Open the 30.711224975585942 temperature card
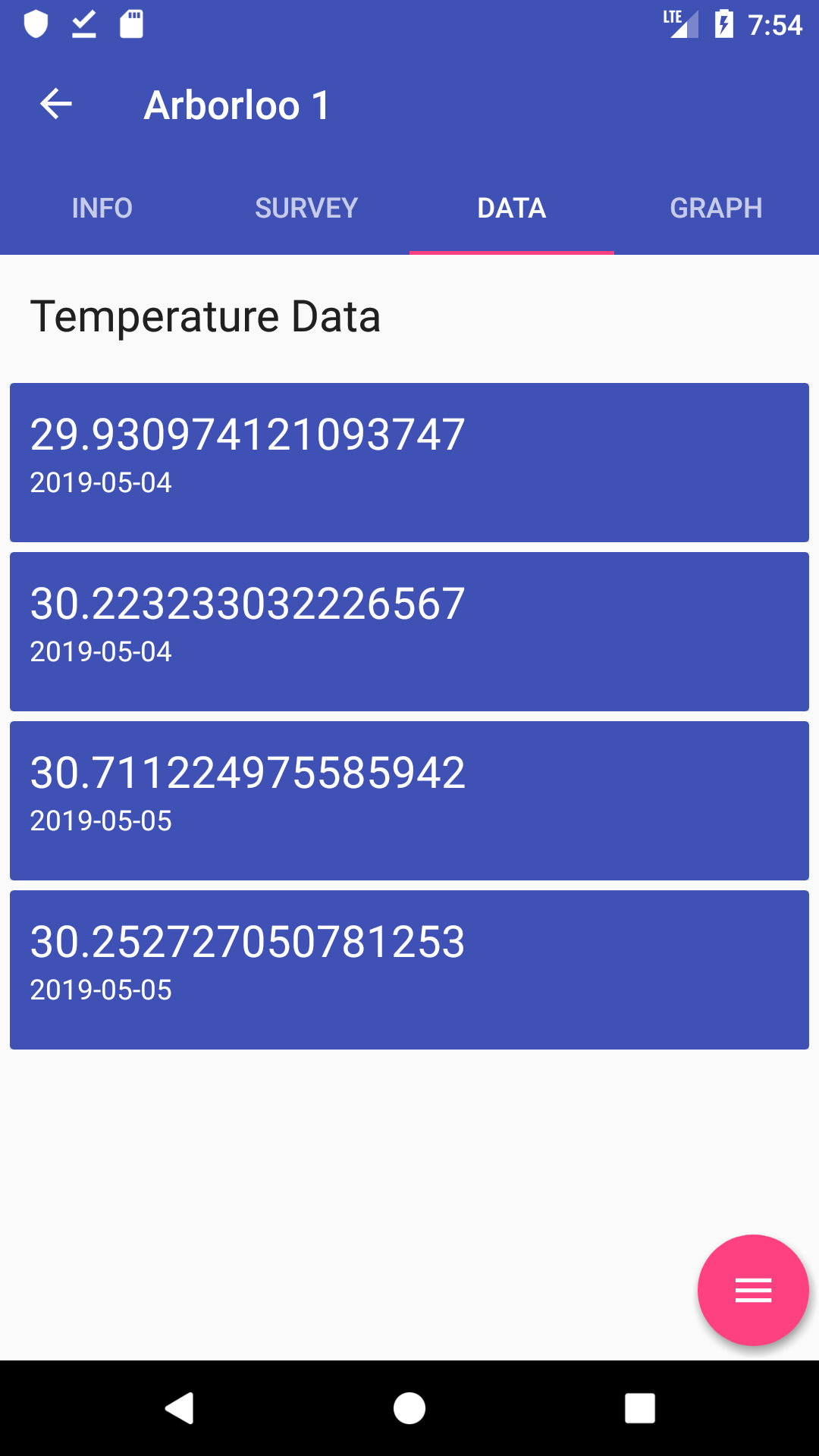819x1456 pixels. click(x=409, y=801)
